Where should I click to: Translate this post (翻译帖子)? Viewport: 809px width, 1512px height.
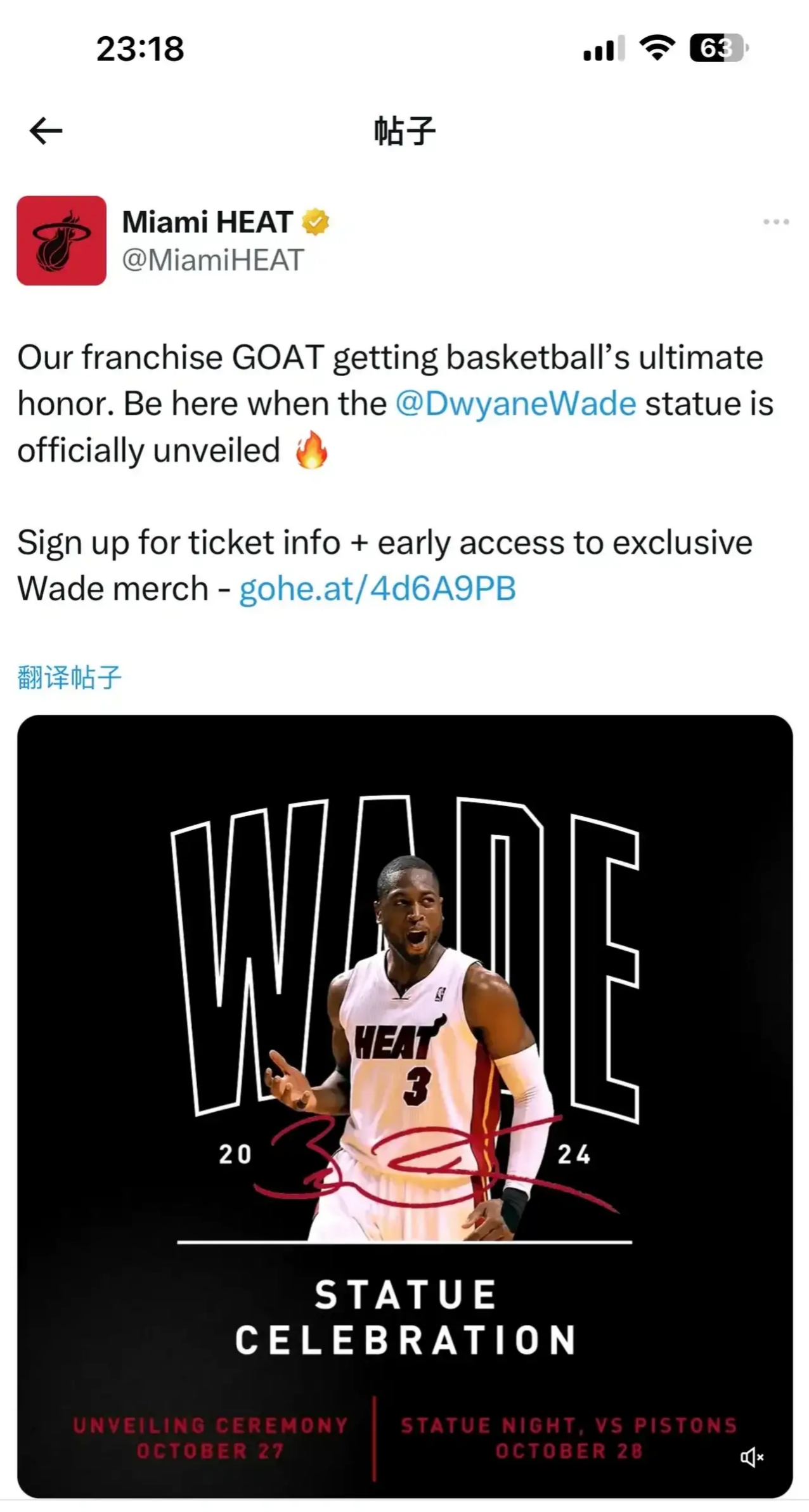coord(69,677)
